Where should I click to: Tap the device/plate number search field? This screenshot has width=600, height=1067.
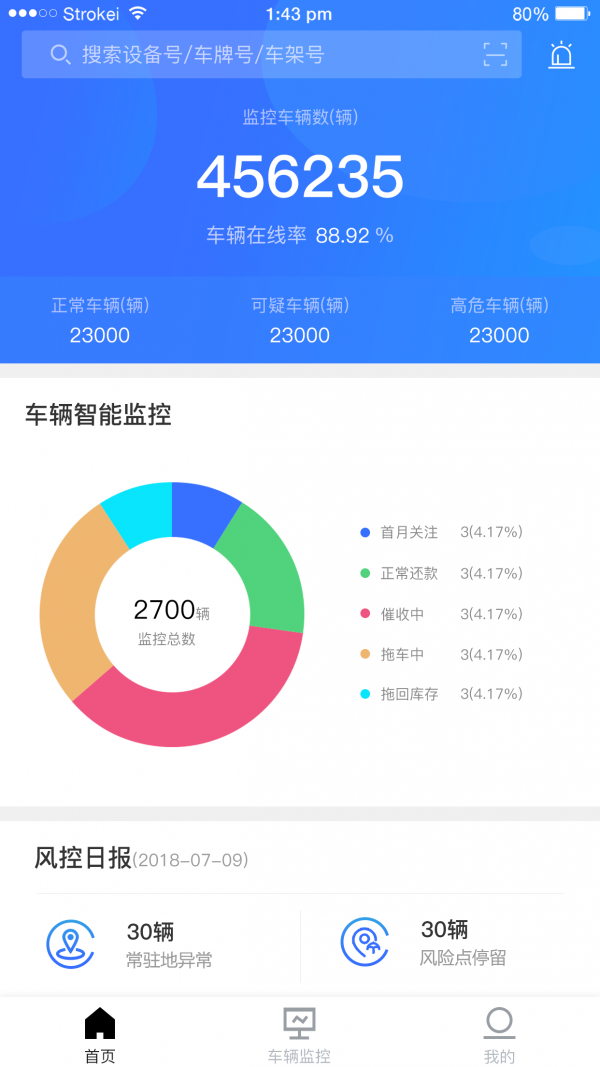point(271,54)
